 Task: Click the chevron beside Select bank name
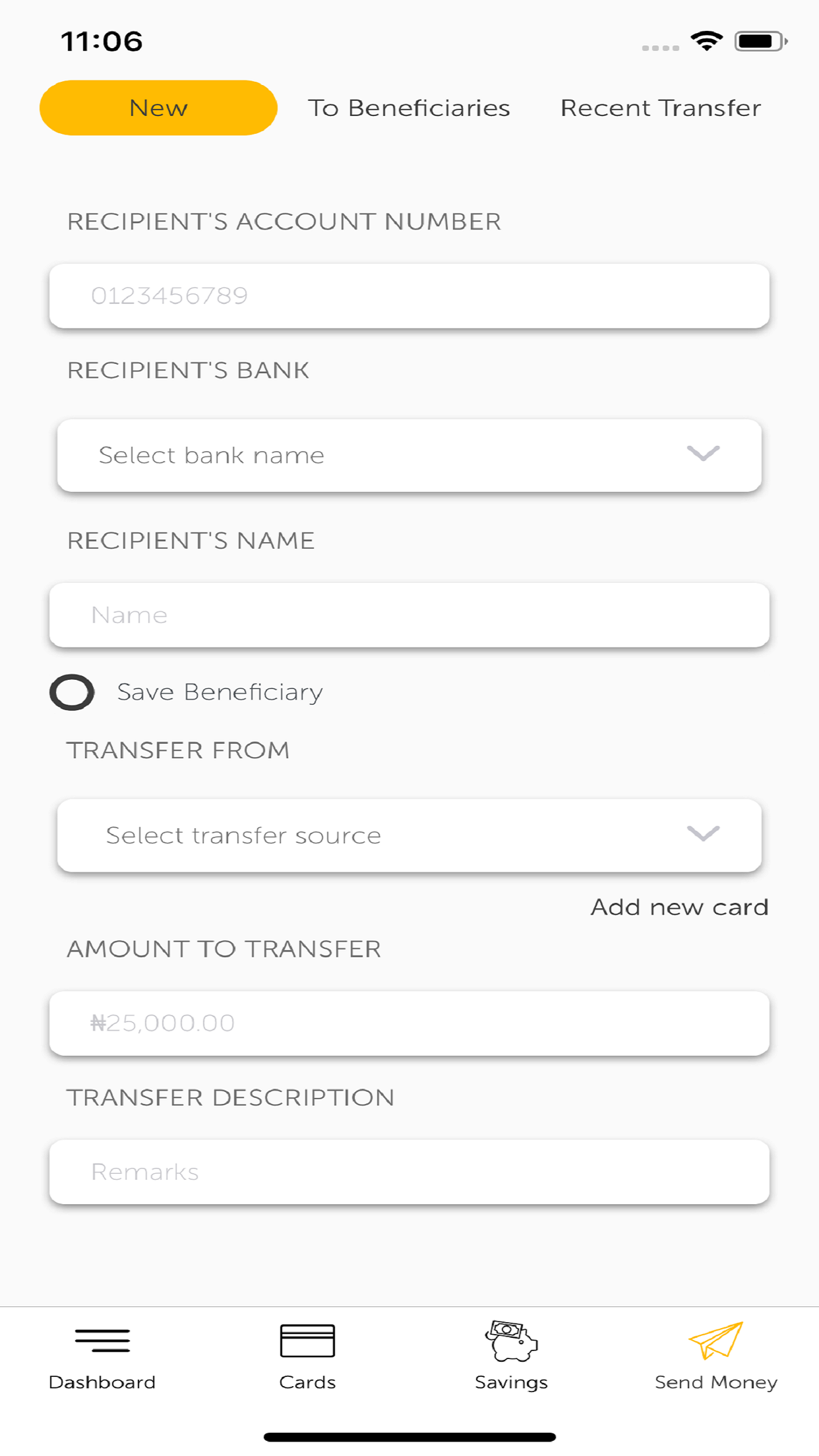click(x=704, y=455)
